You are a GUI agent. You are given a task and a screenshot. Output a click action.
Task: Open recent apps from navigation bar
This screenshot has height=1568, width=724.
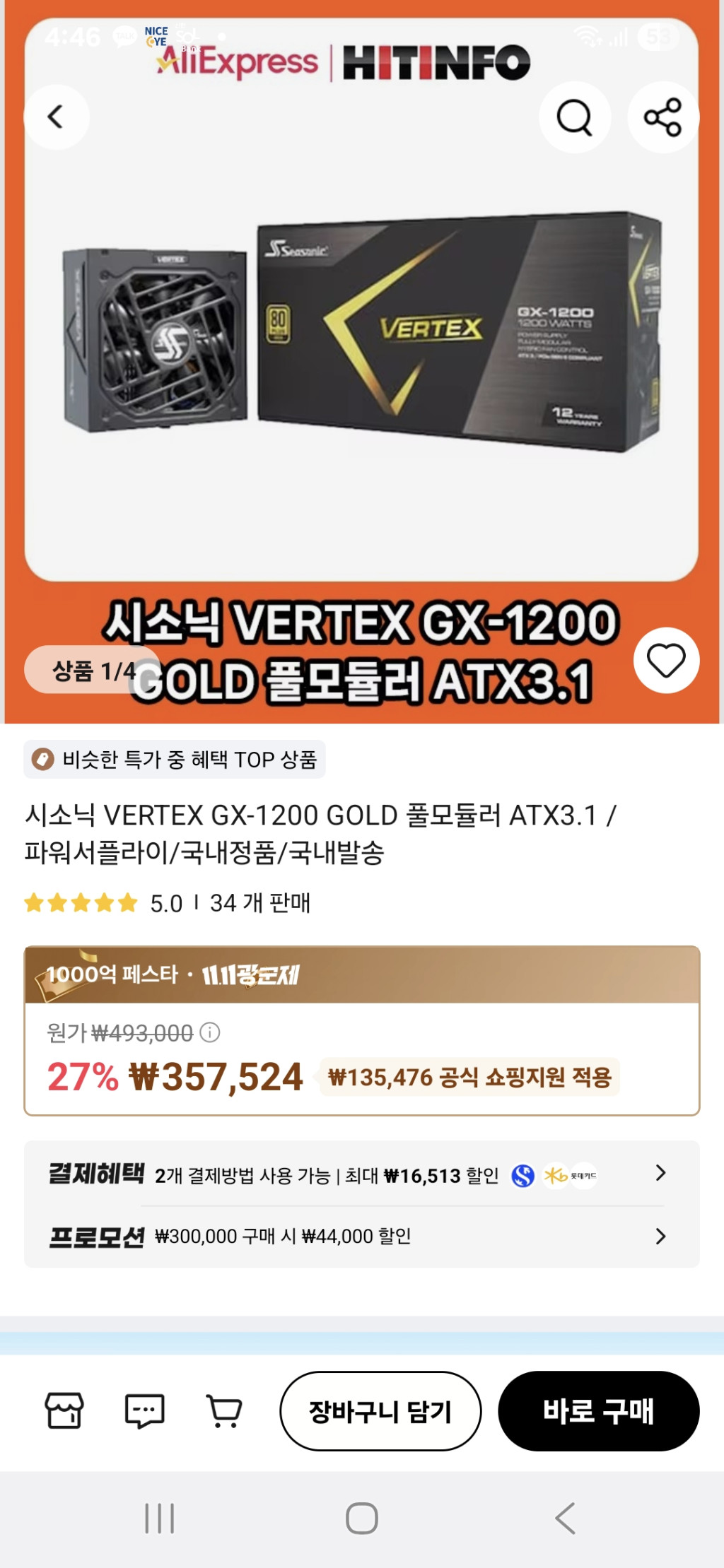pyautogui.click(x=160, y=1518)
